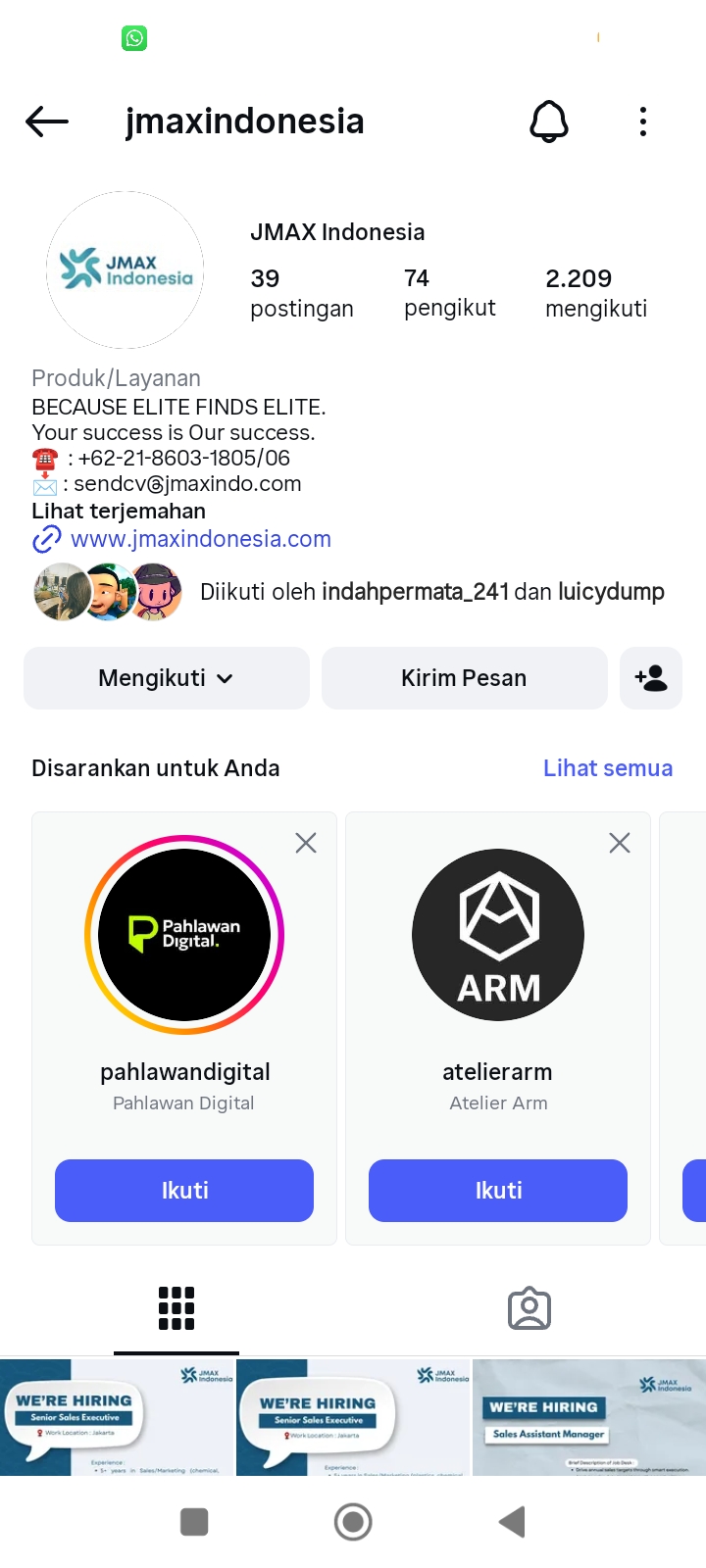Open the 2.209 mengikuti following list
The width and height of the screenshot is (706, 1568).
coord(596,293)
